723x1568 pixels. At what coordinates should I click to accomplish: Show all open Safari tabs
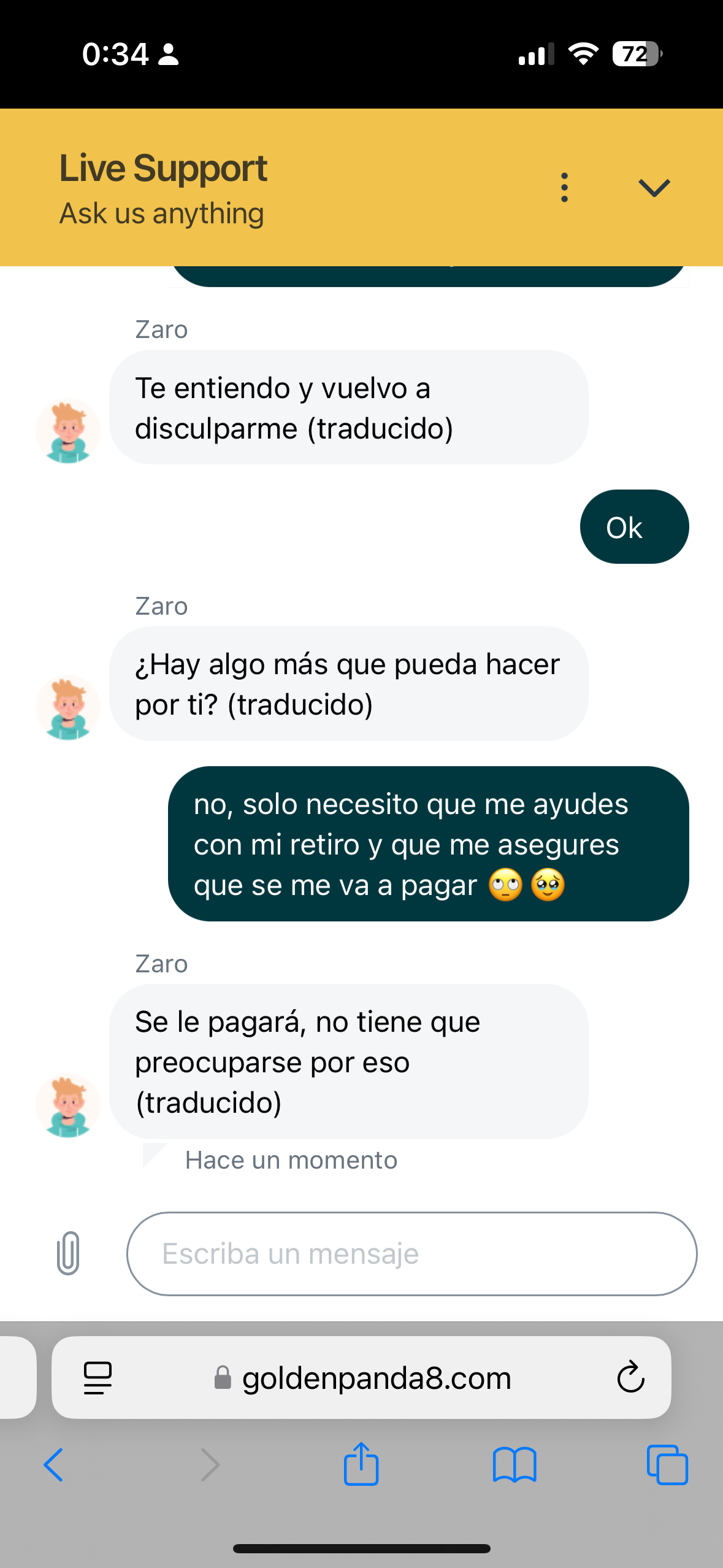click(667, 1465)
